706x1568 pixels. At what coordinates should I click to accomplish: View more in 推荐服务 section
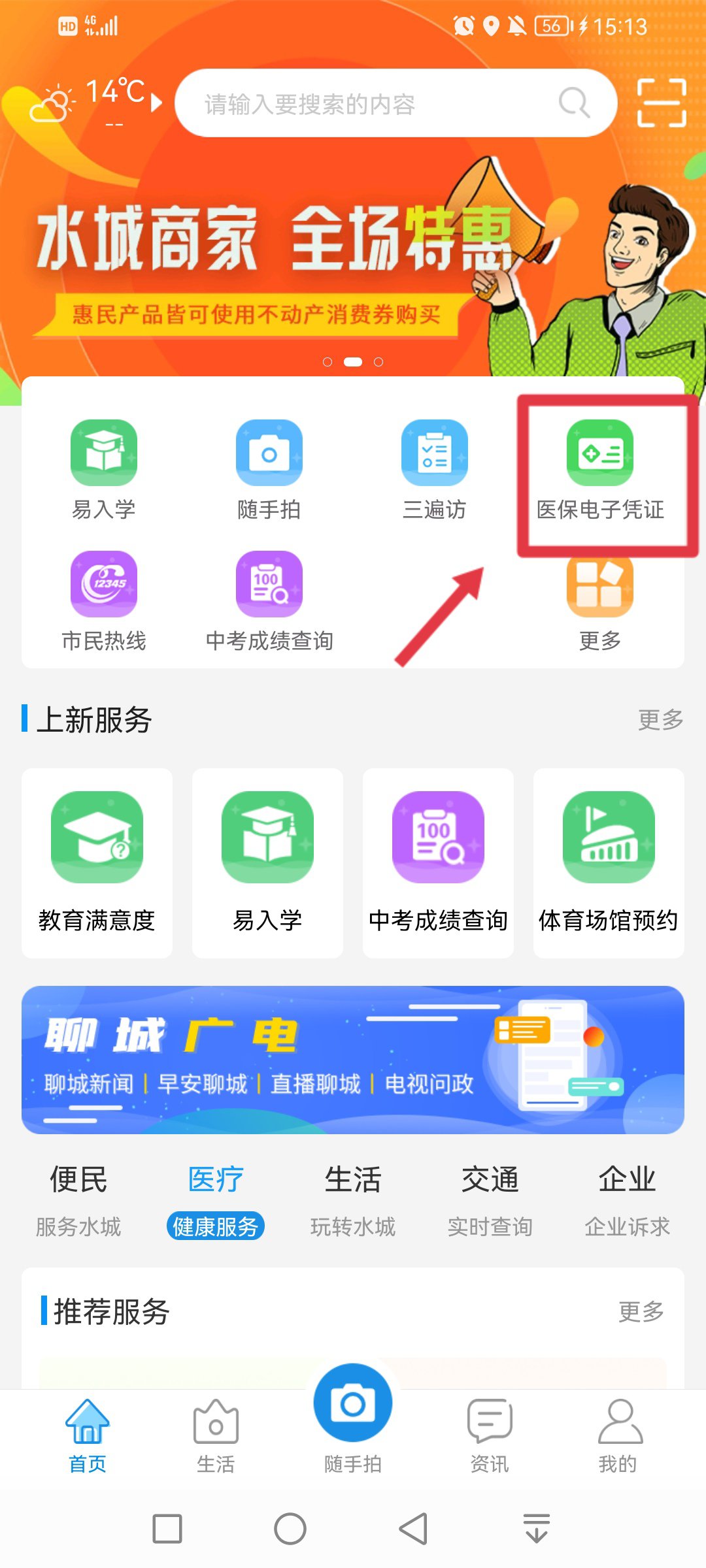[641, 1311]
